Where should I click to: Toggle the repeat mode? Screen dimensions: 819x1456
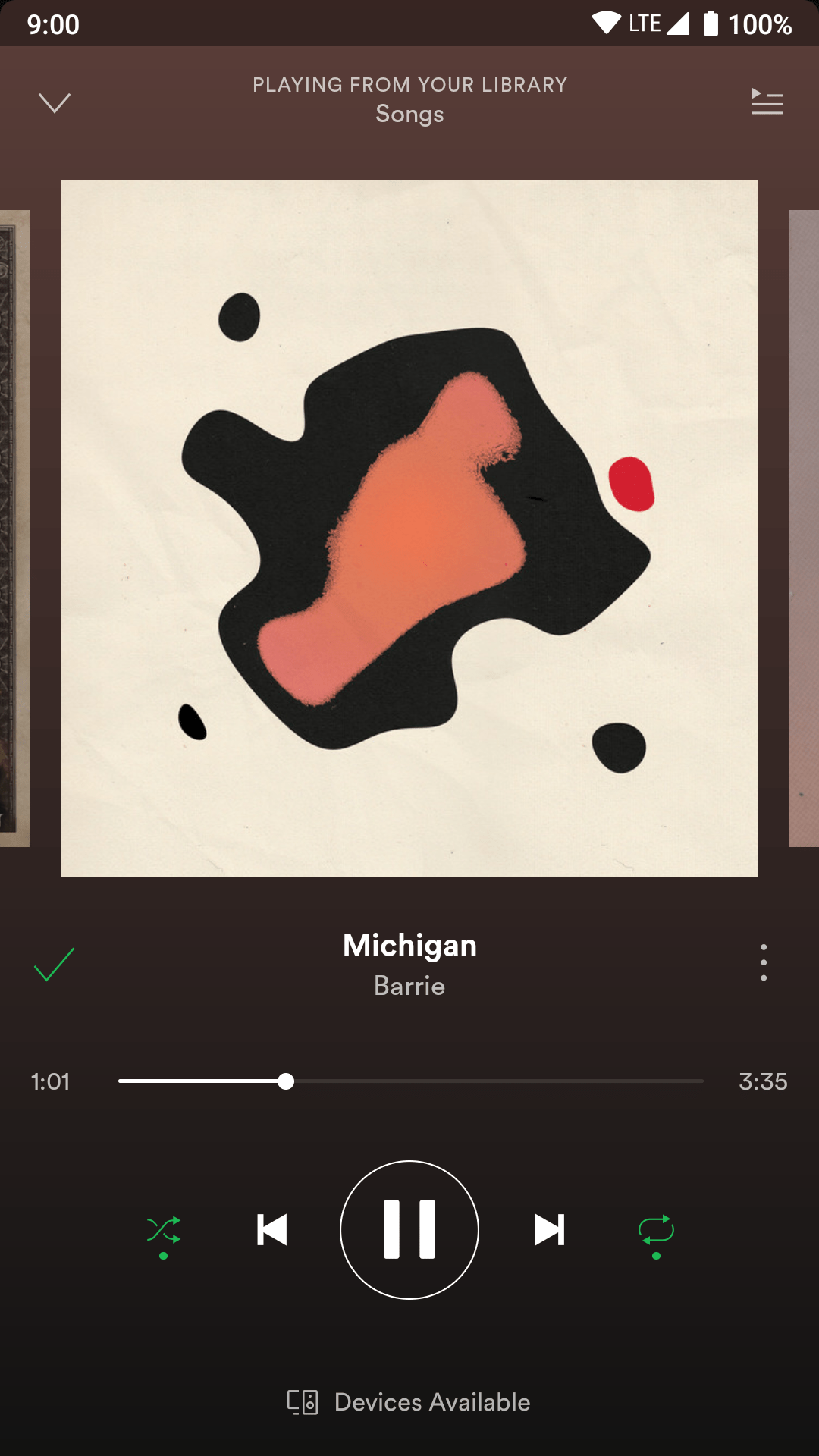(x=656, y=1231)
